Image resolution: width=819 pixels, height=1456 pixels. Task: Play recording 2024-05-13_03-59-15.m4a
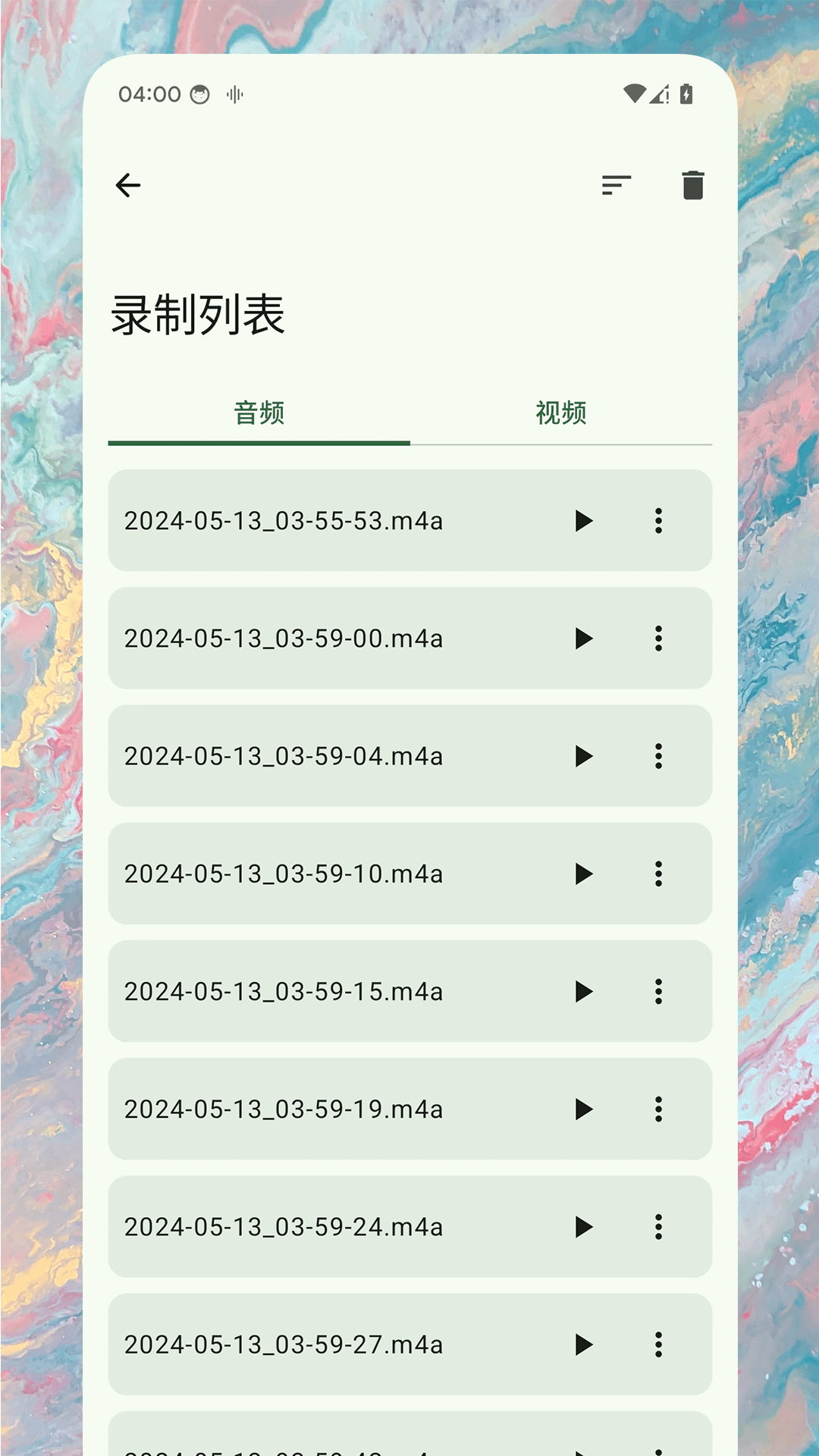click(584, 992)
